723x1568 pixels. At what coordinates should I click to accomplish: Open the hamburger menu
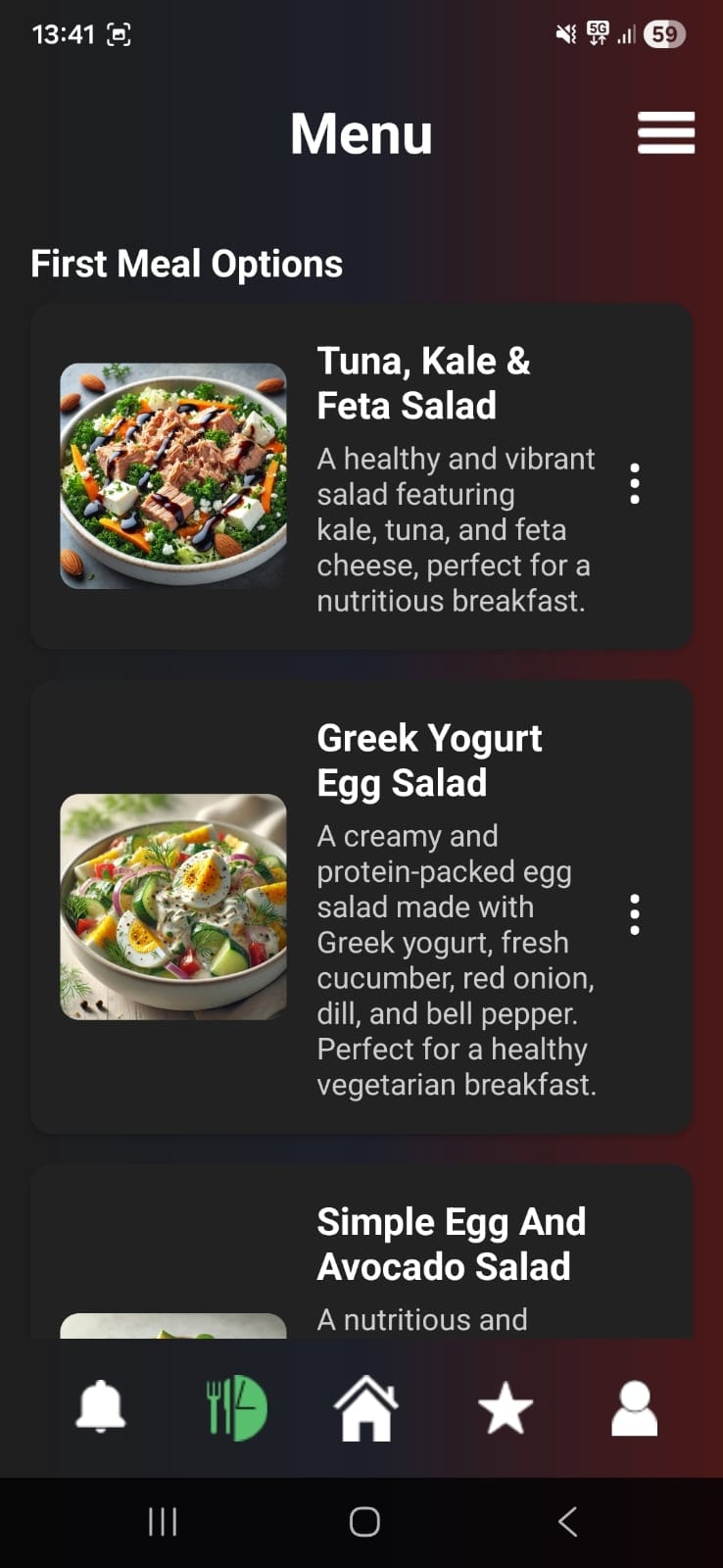(665, 133)
